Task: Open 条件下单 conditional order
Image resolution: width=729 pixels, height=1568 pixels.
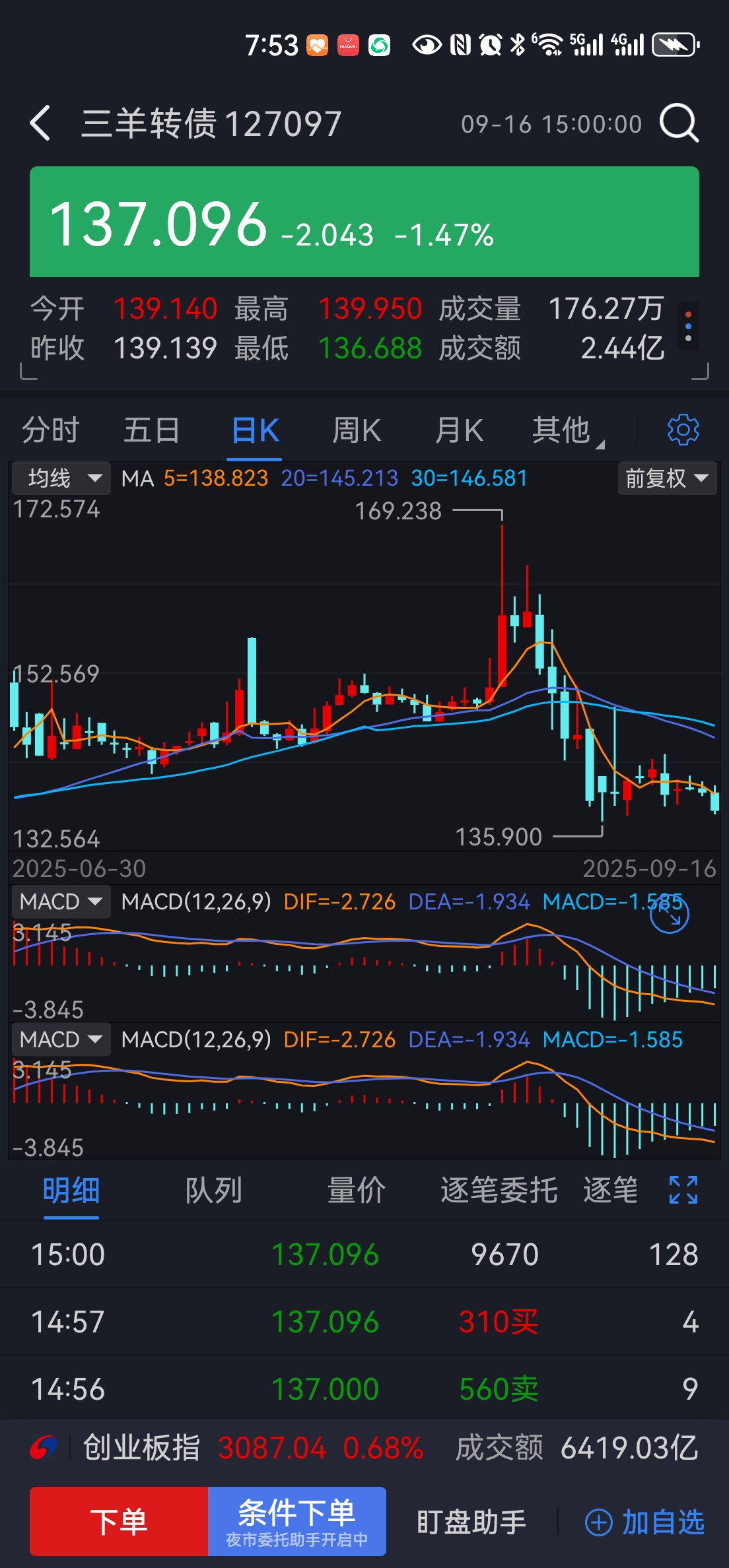Action: (297, 1521)
